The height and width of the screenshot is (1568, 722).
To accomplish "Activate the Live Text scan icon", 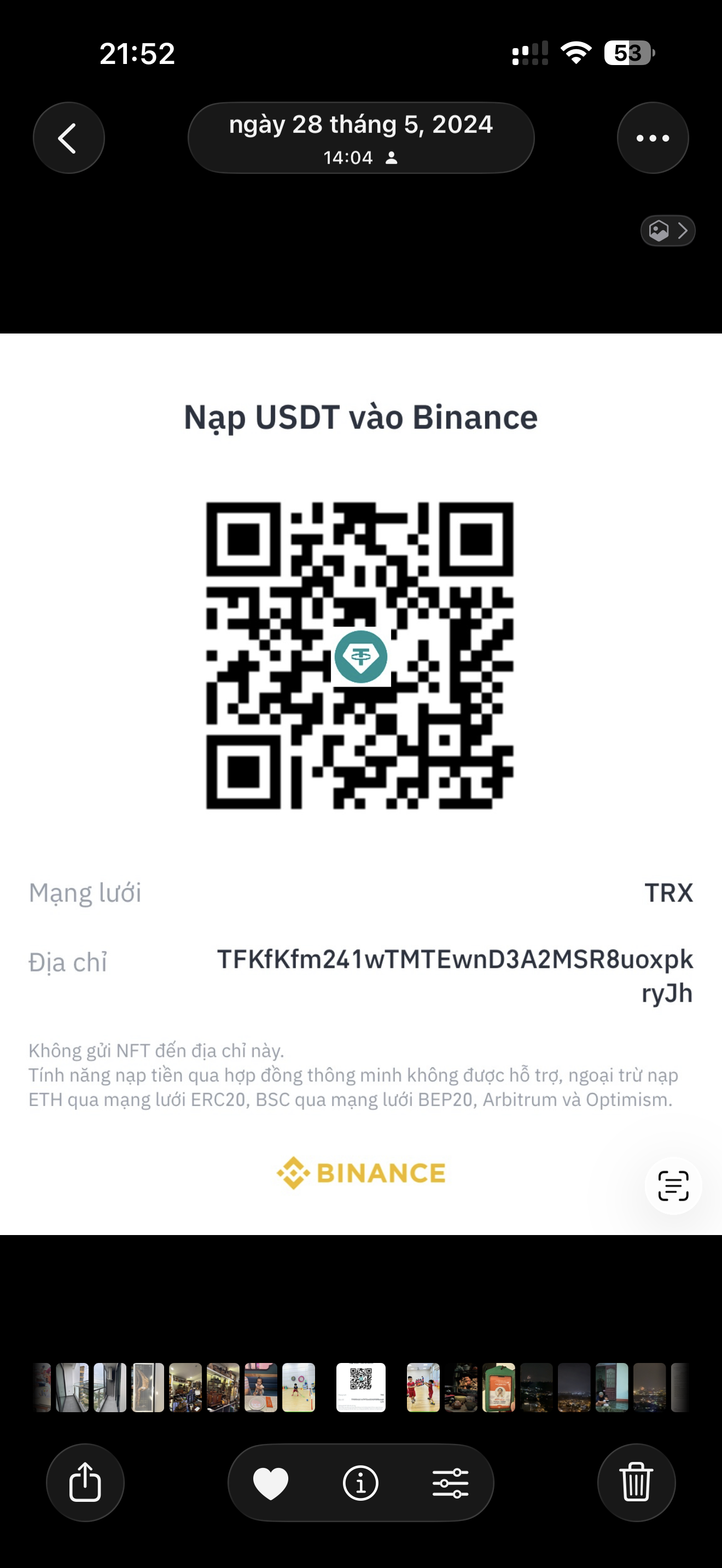I will click(673, 1186).
